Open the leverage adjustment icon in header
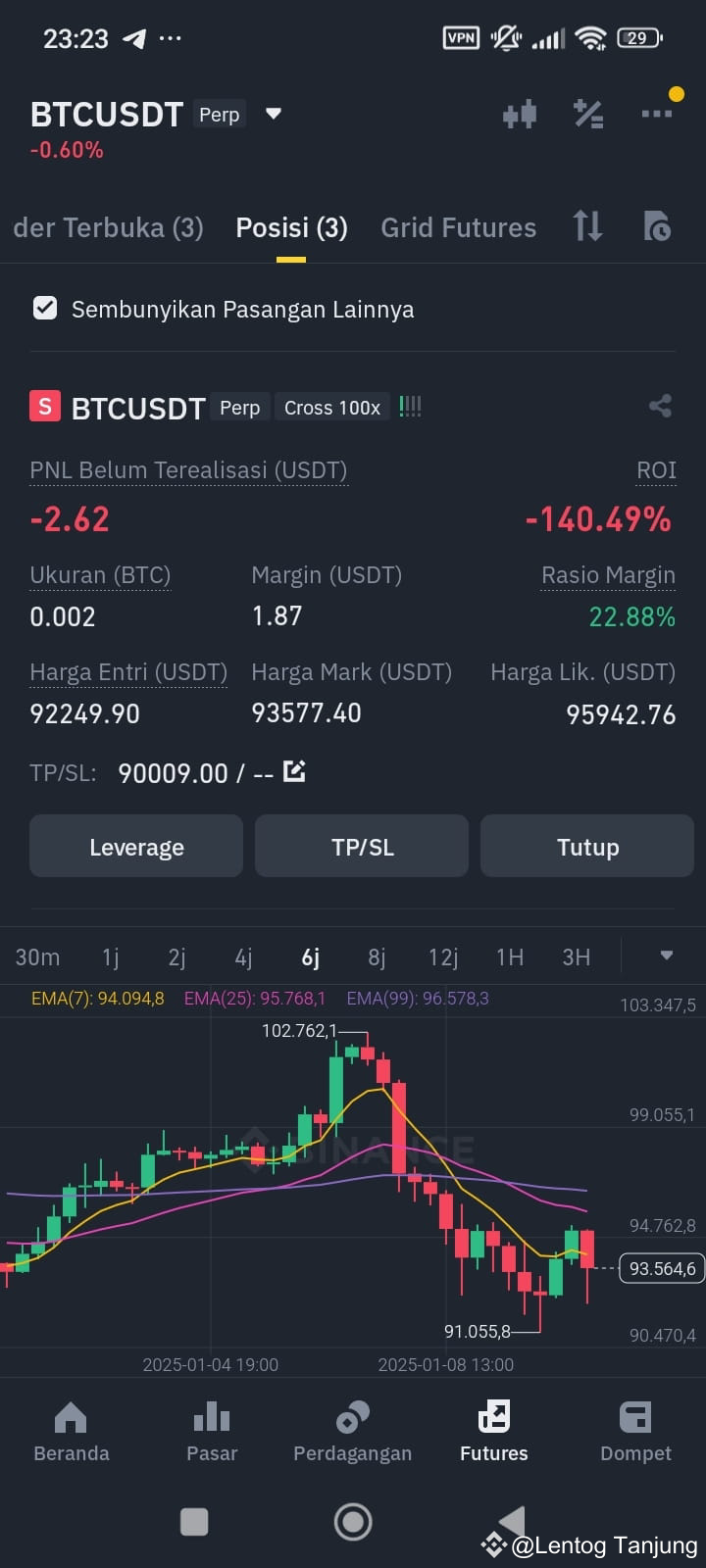 [588, 114]
